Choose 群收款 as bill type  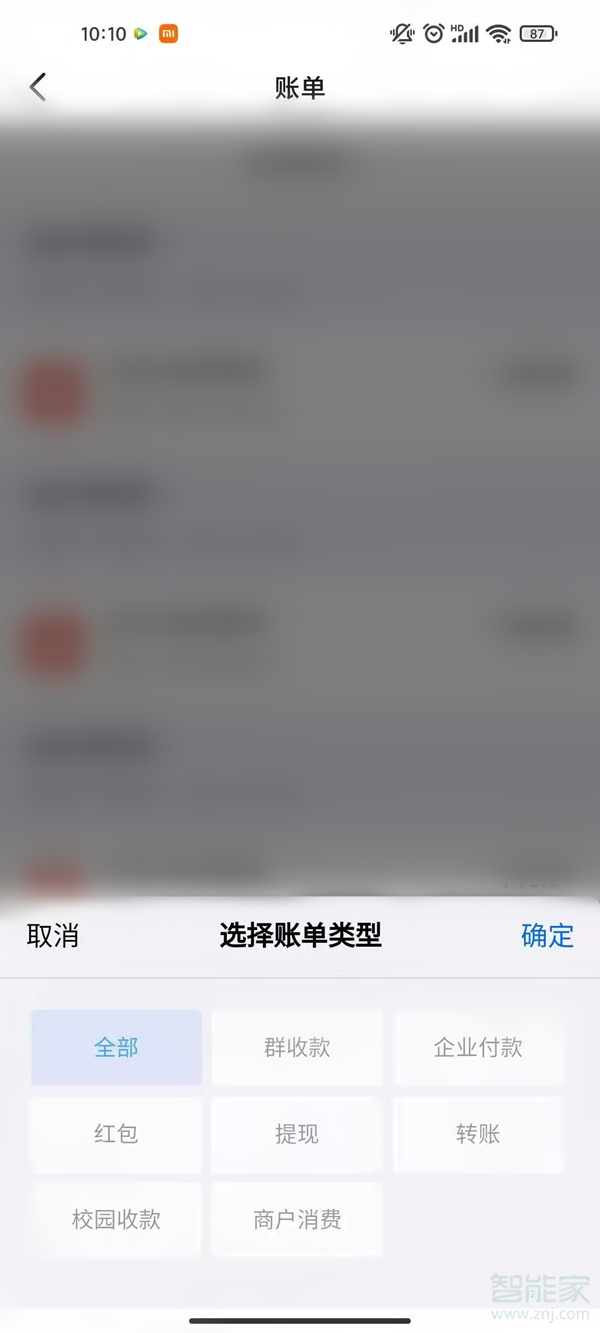[297, 1048]
